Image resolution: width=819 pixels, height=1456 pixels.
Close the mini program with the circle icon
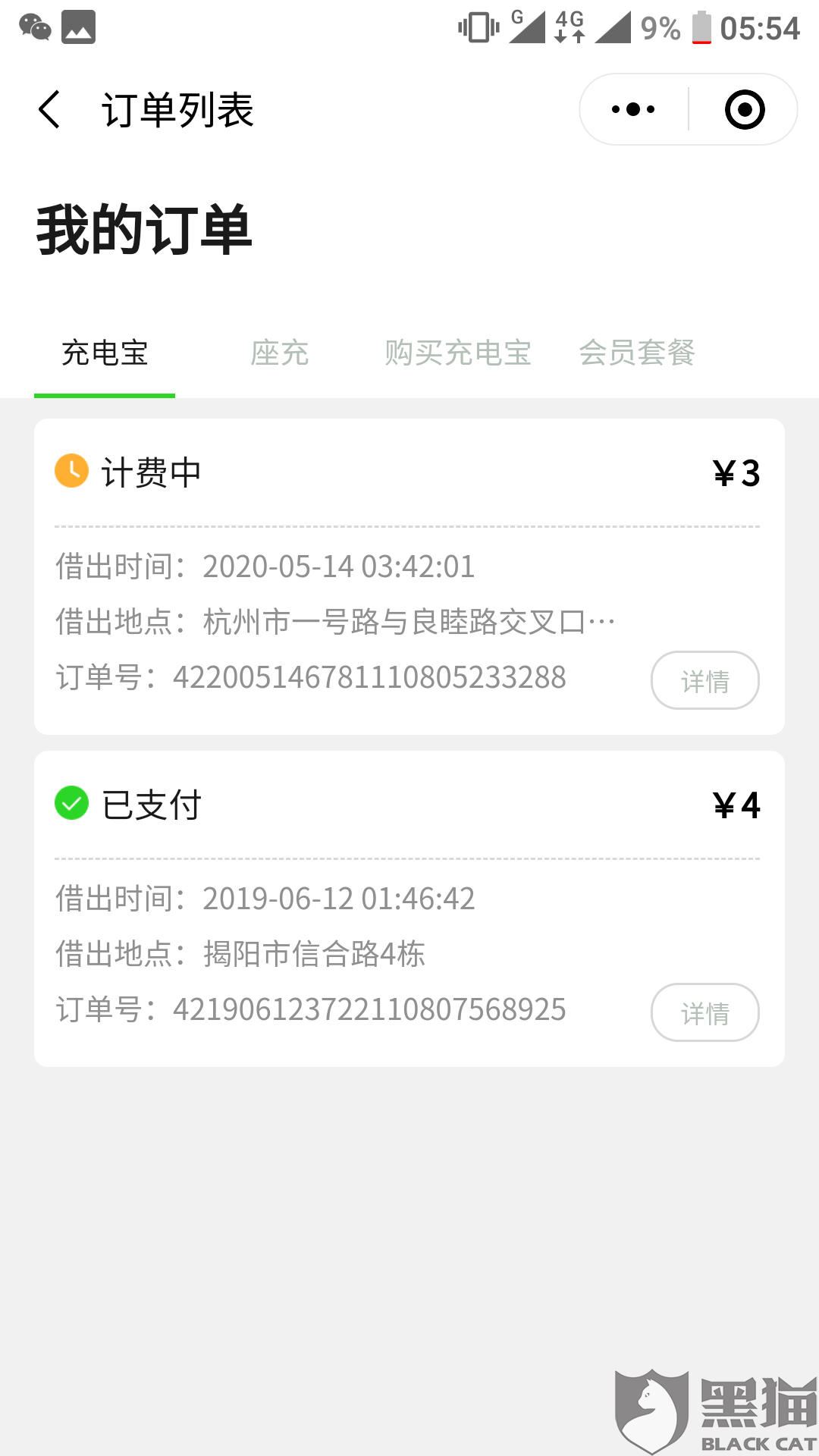click(x=744, y=110)
